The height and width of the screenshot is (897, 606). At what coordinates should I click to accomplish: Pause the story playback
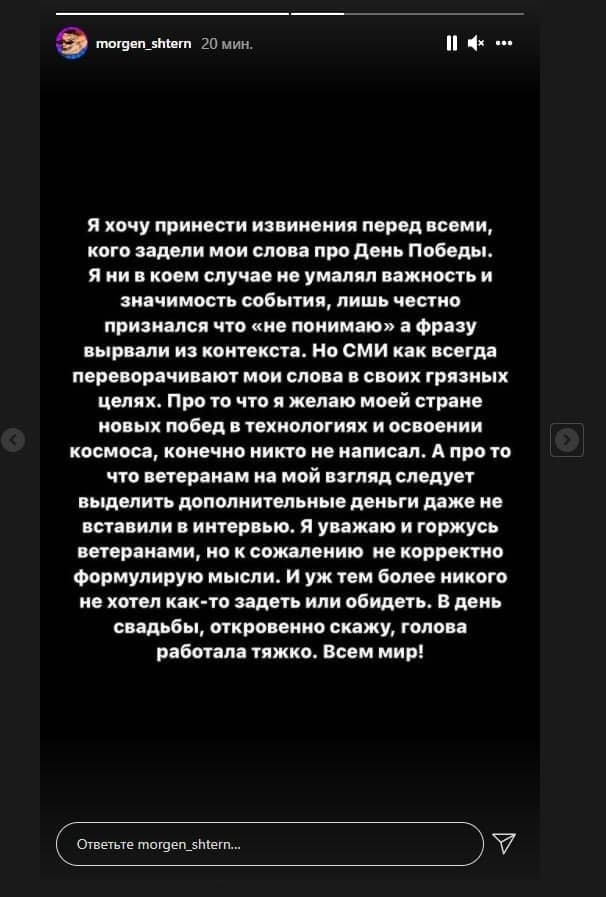451,43
